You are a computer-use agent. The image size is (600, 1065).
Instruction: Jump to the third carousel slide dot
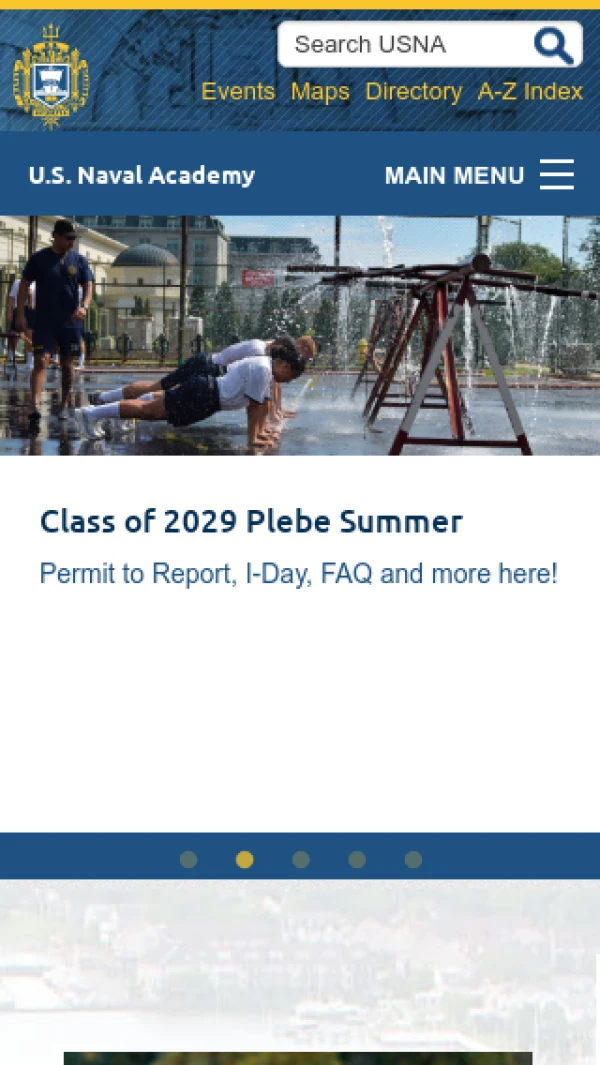click(x=301, y=860)
